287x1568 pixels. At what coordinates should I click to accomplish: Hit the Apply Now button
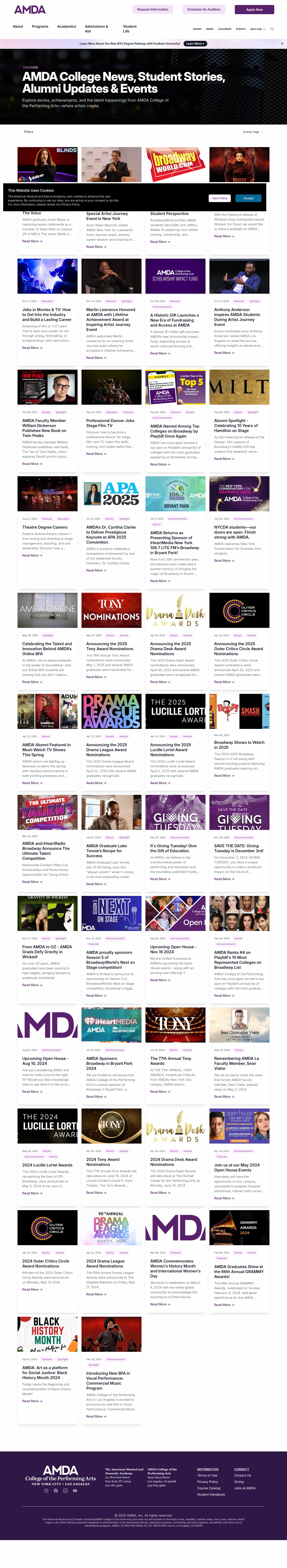click(254, 10)
